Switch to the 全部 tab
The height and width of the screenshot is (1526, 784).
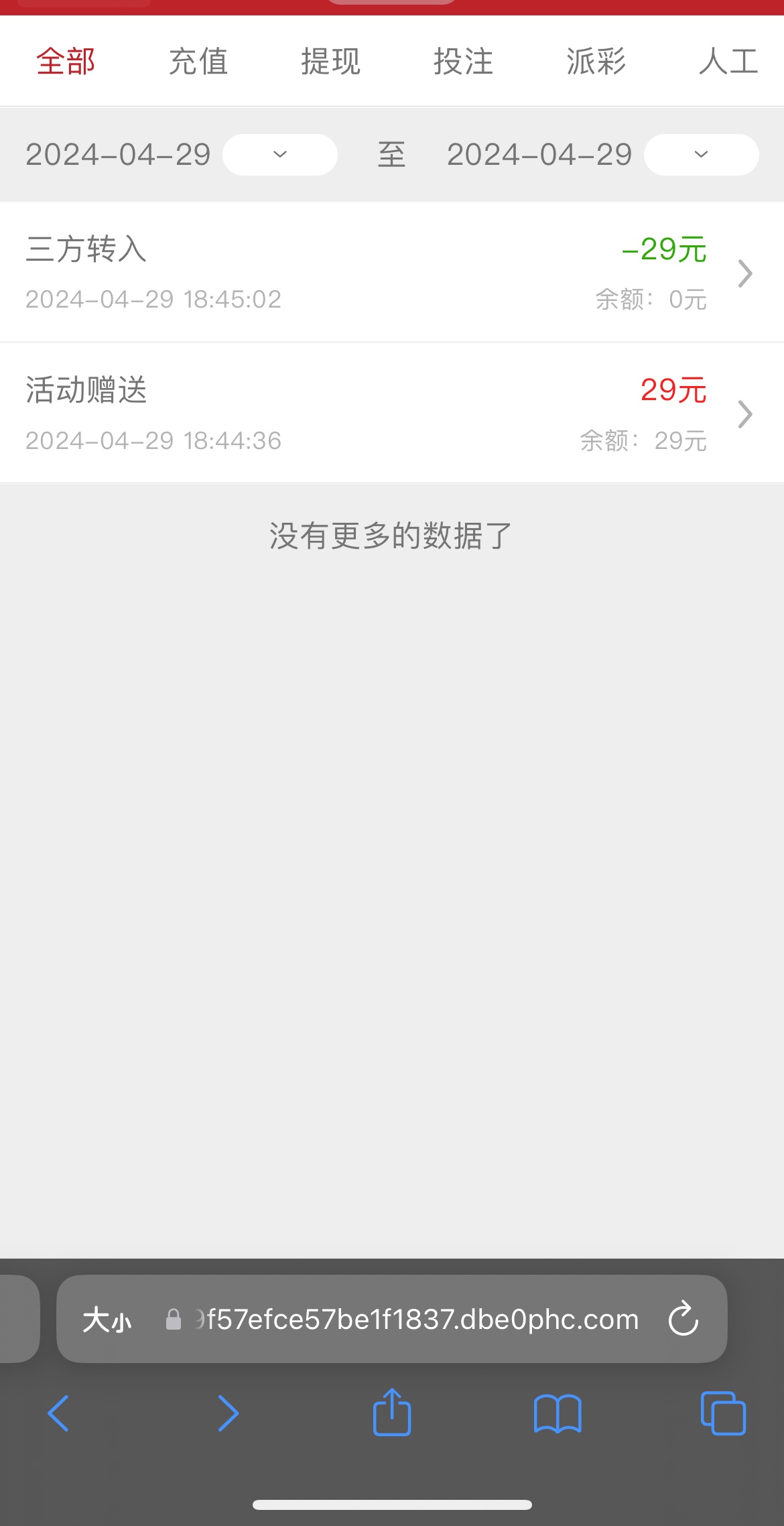[x=66, y=62]
